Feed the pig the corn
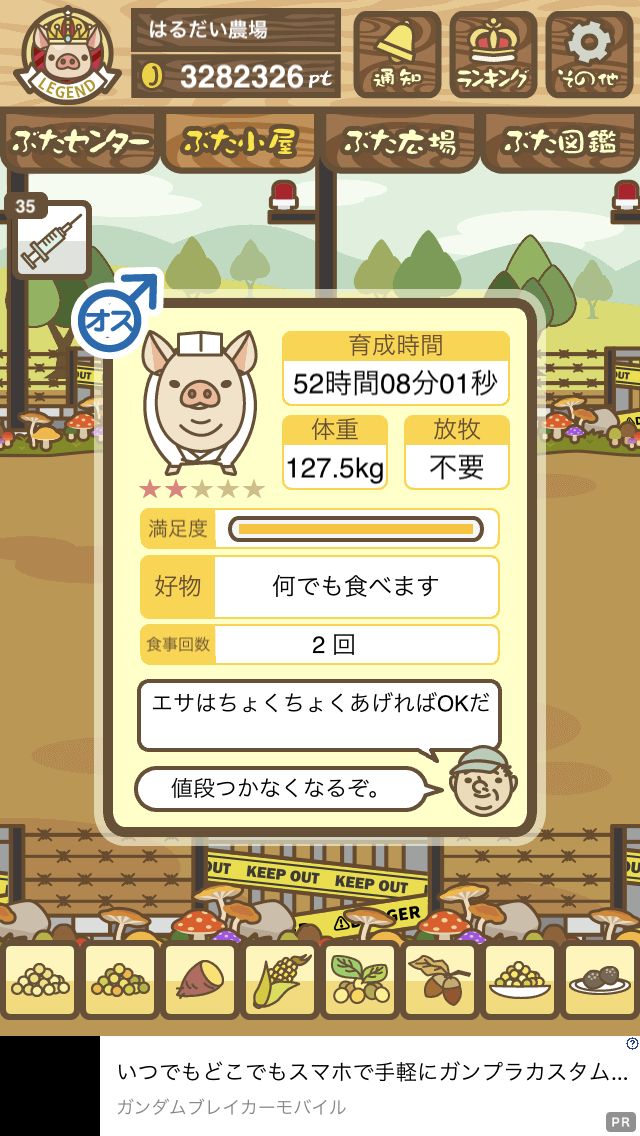The height and width of the screenshot is (1136, 640). pos(280,980)
